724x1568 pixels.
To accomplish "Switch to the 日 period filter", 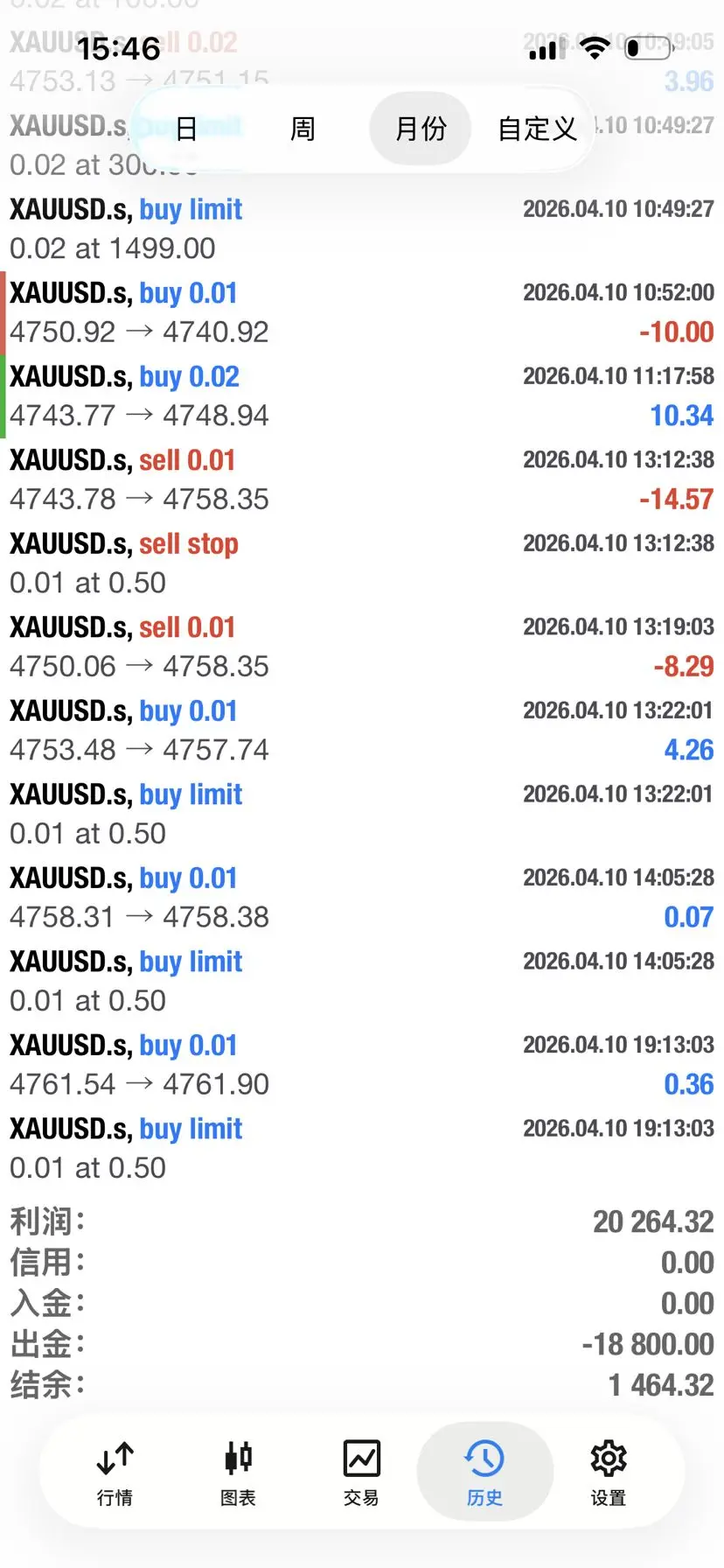I will coord(186,129).
